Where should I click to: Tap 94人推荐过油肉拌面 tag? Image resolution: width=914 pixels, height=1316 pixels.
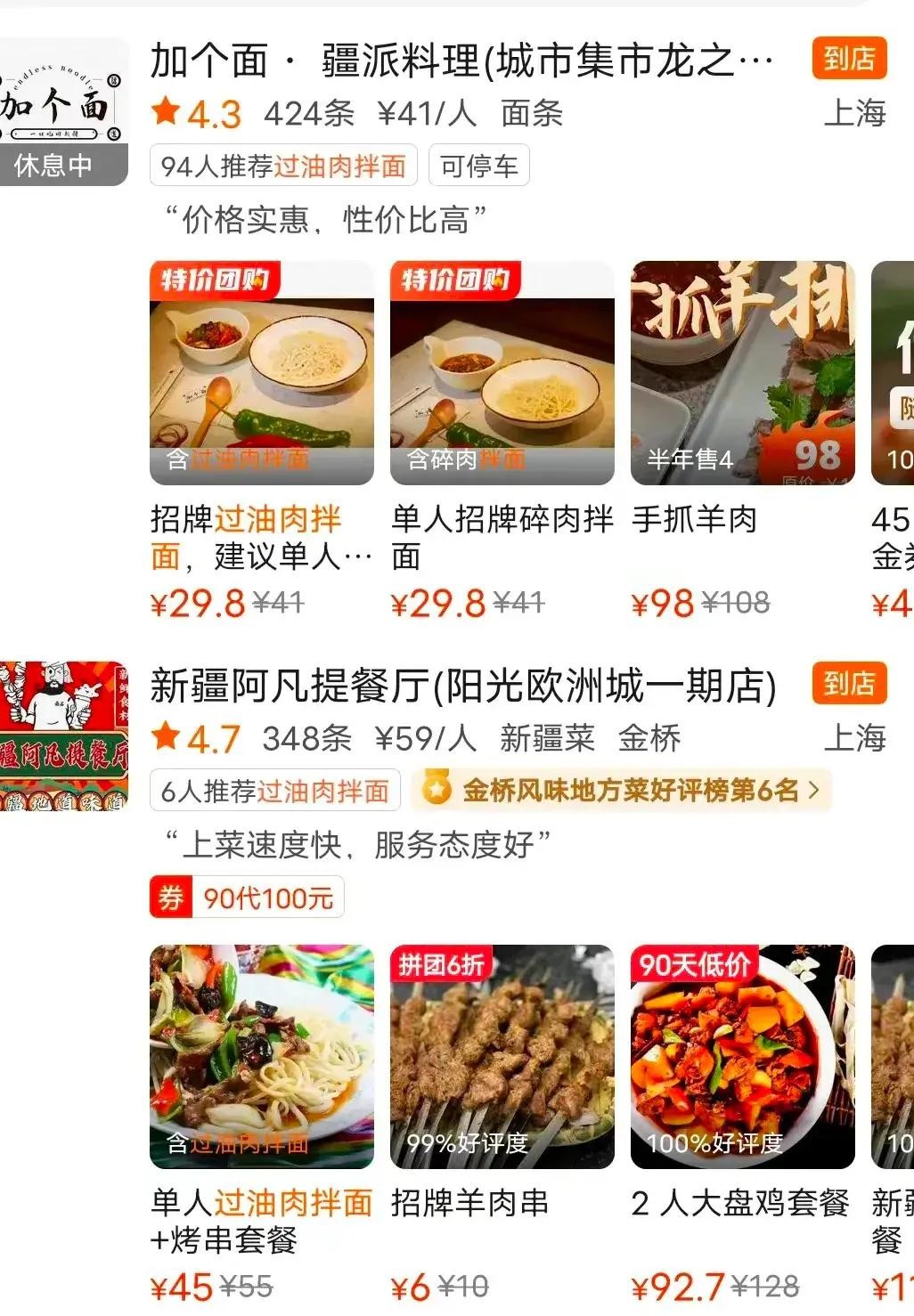coord(283,166)
